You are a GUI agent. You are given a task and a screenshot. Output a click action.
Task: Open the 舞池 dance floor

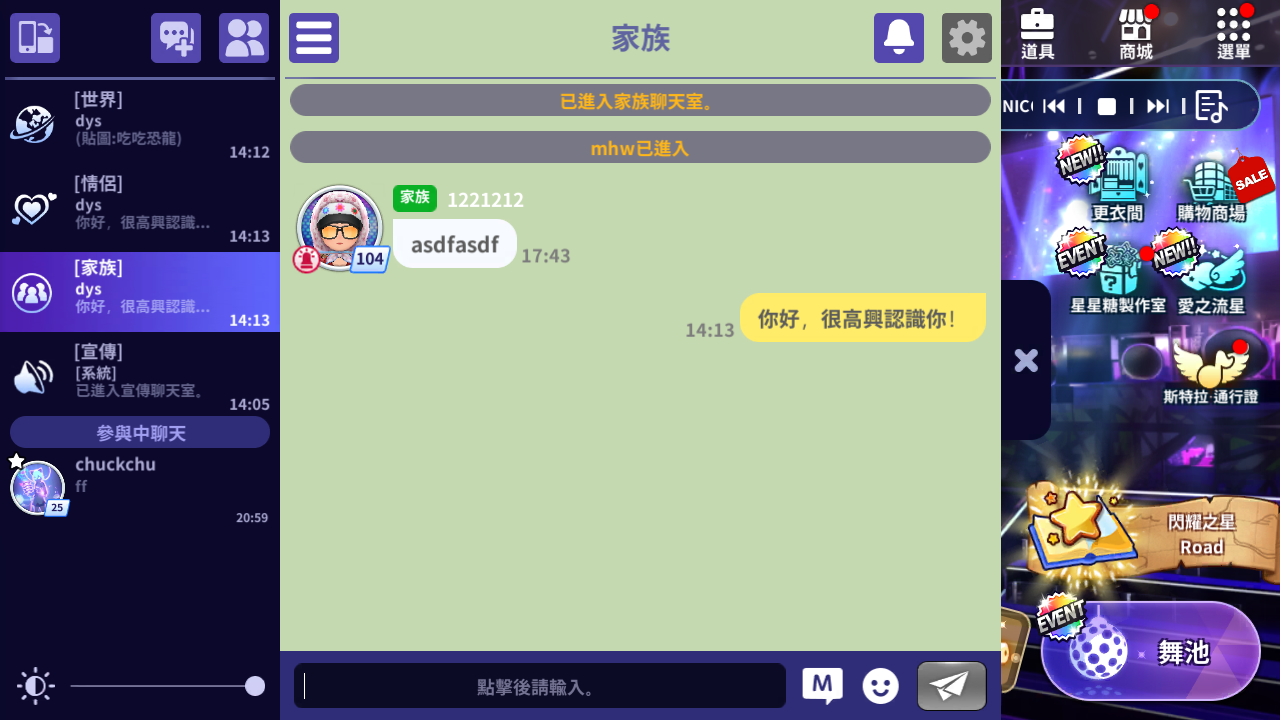click(x=1150, y=652)
